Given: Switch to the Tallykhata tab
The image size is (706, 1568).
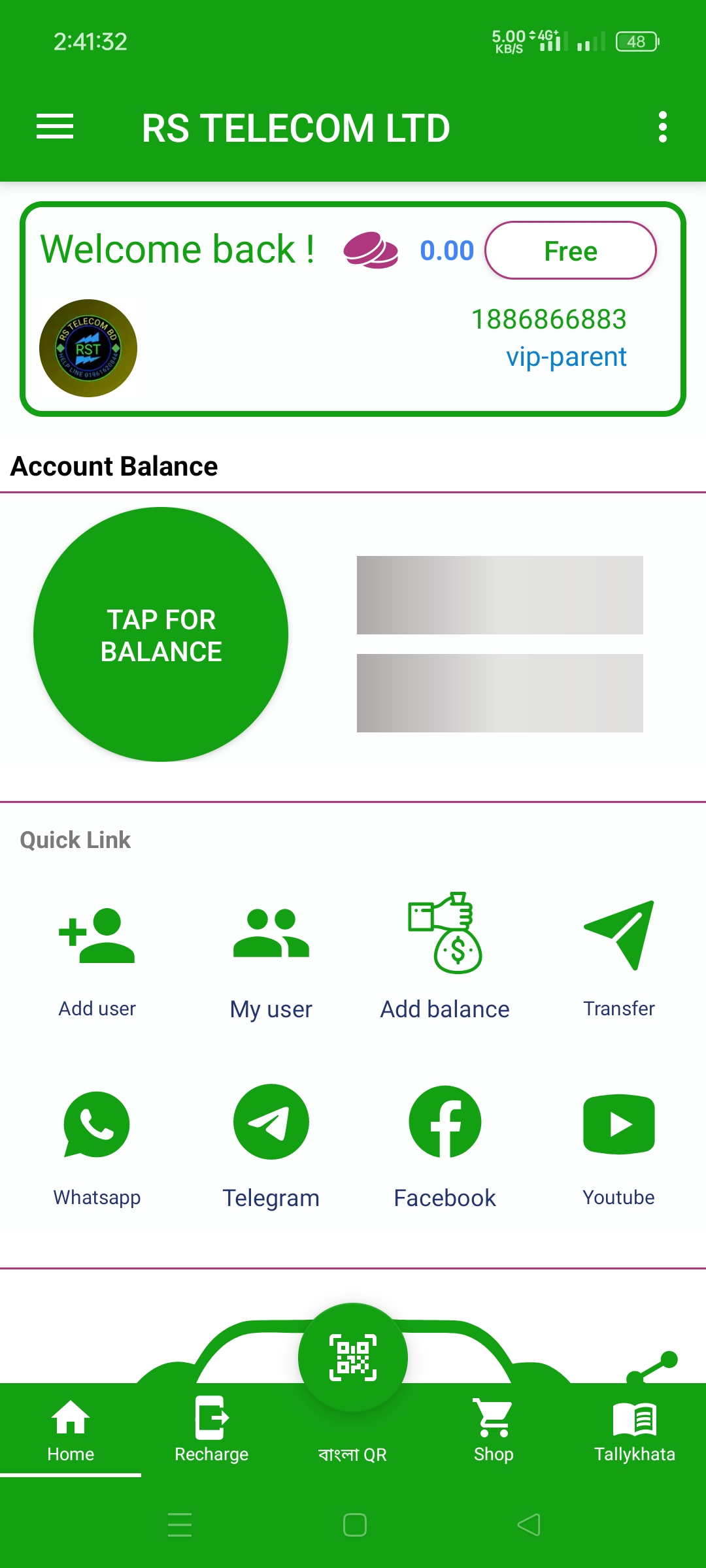Looking at the screenshot, I should click(x=635, y=1430).
